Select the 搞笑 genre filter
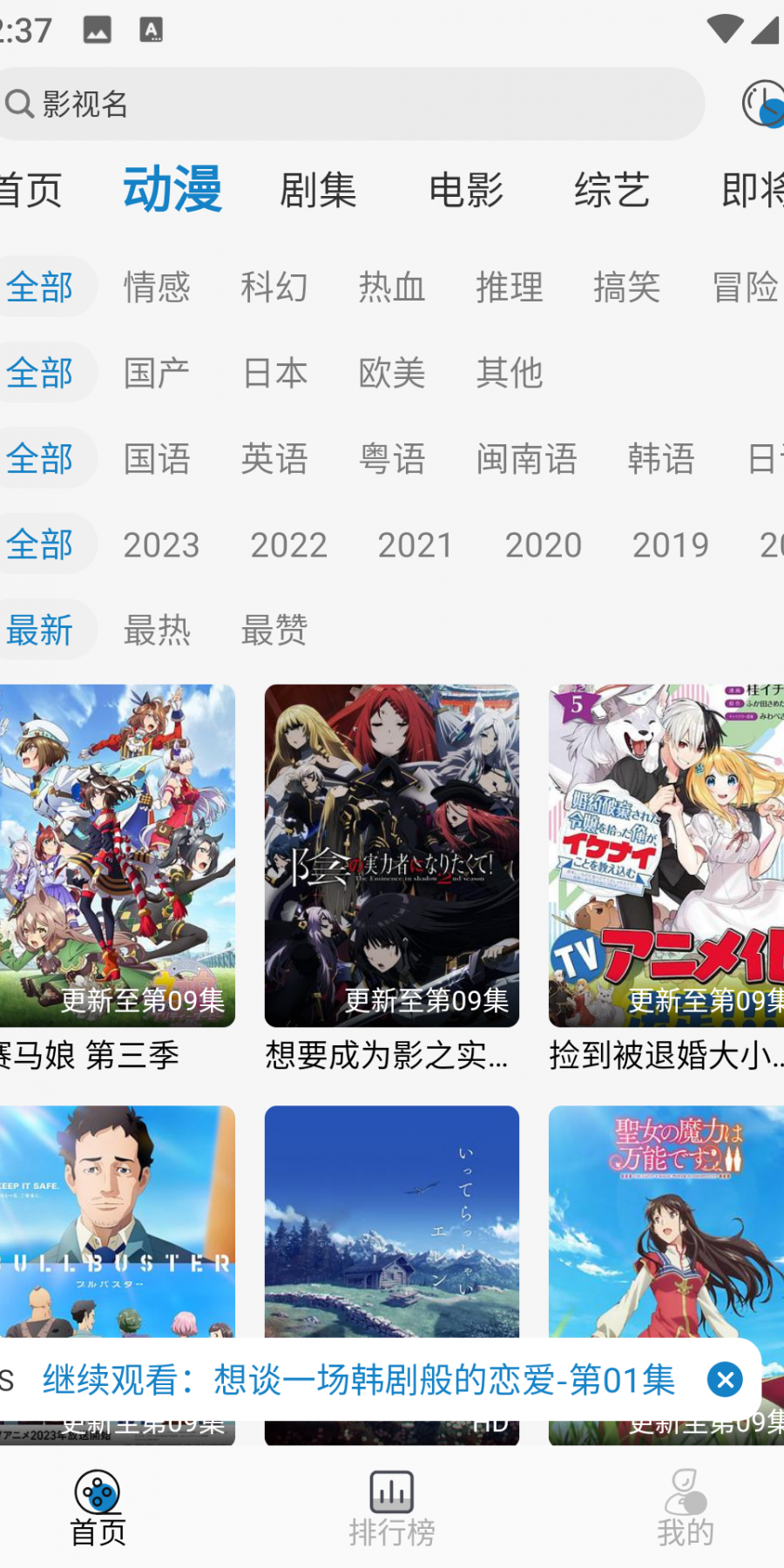The image size is (784, 1568). [626, 287]
